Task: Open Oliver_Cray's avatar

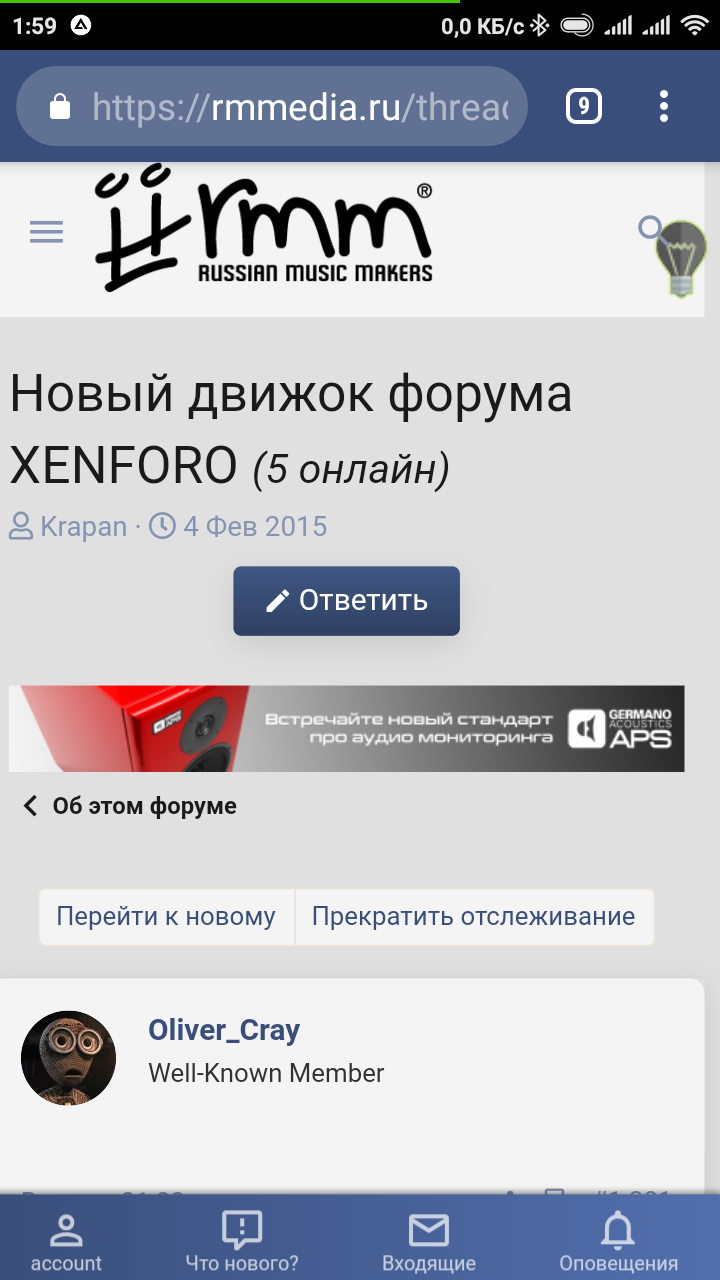Action: coord(68,1058)
